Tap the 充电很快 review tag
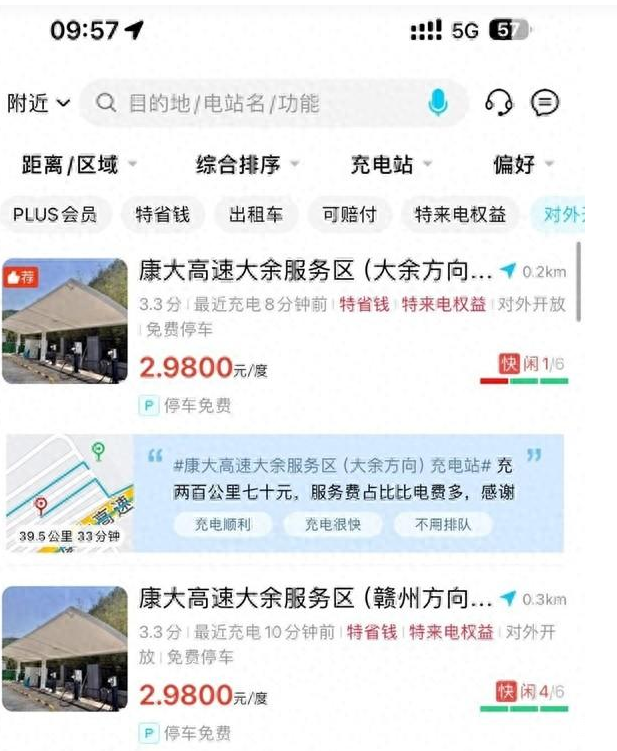Viewport: 617px width, 751px height. [333, 524]
